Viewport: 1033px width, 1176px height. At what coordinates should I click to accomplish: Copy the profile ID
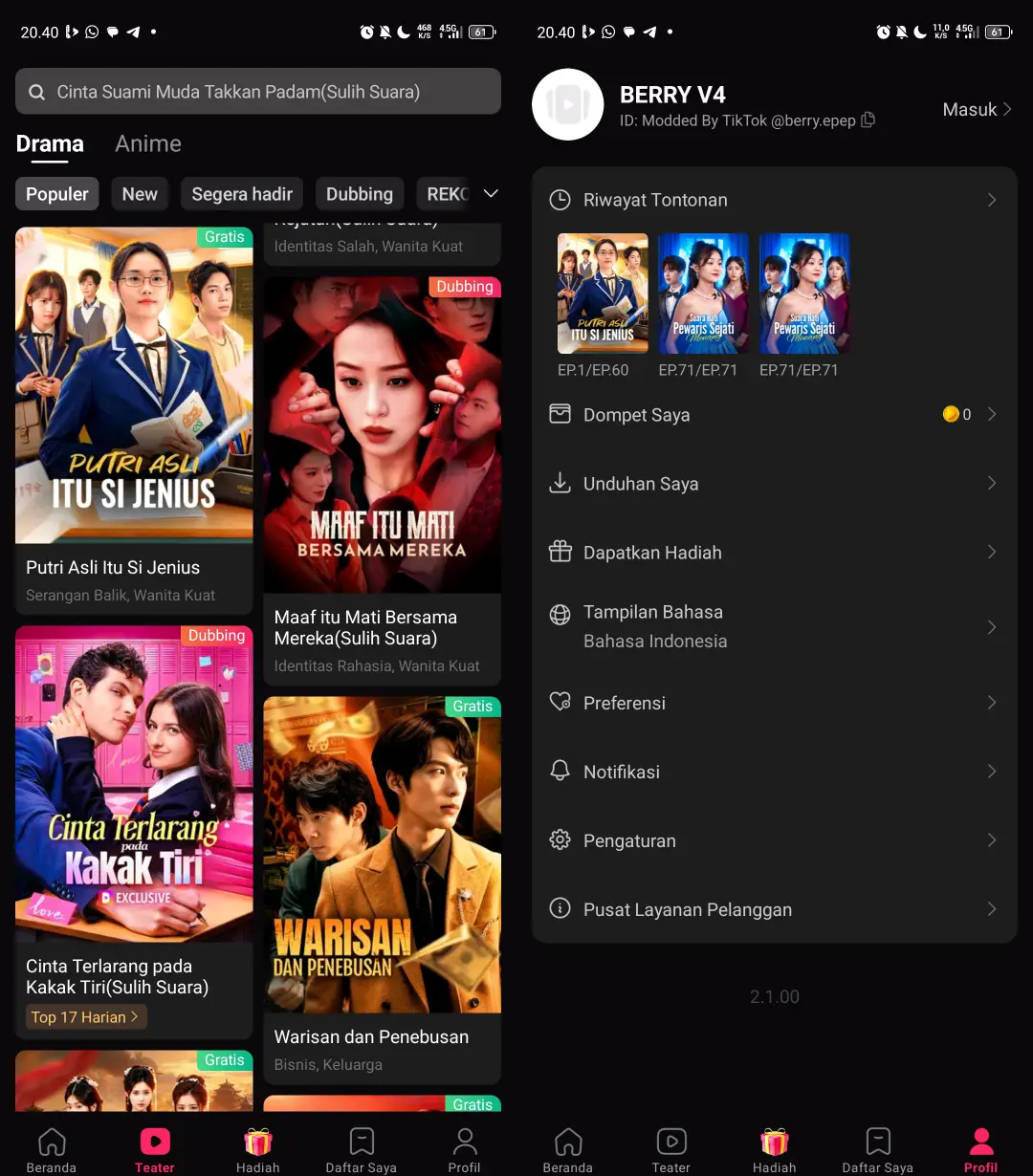click(868, 120)
